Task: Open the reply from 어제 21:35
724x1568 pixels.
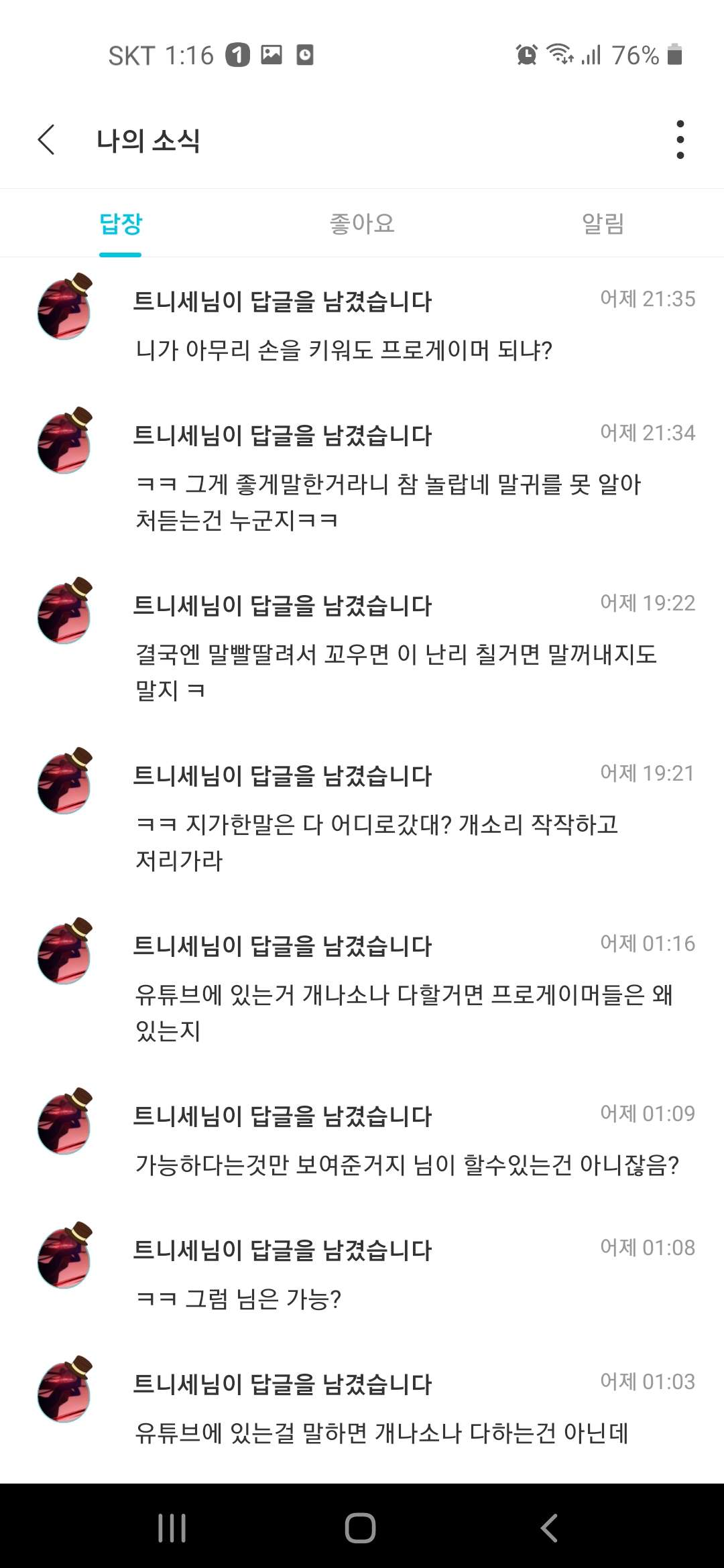Action: 362,325
